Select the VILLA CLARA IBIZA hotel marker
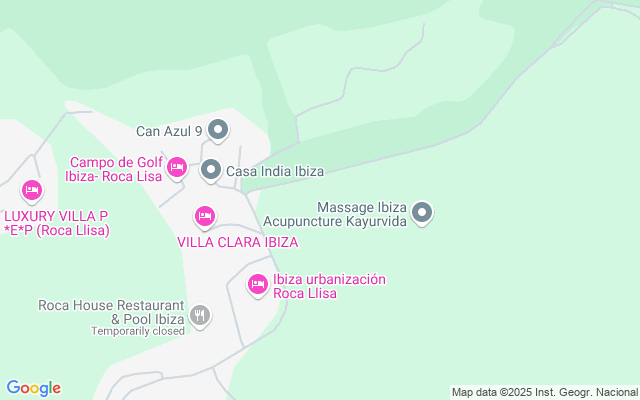This screenshot has height=400, width=640. pos(205,216)
